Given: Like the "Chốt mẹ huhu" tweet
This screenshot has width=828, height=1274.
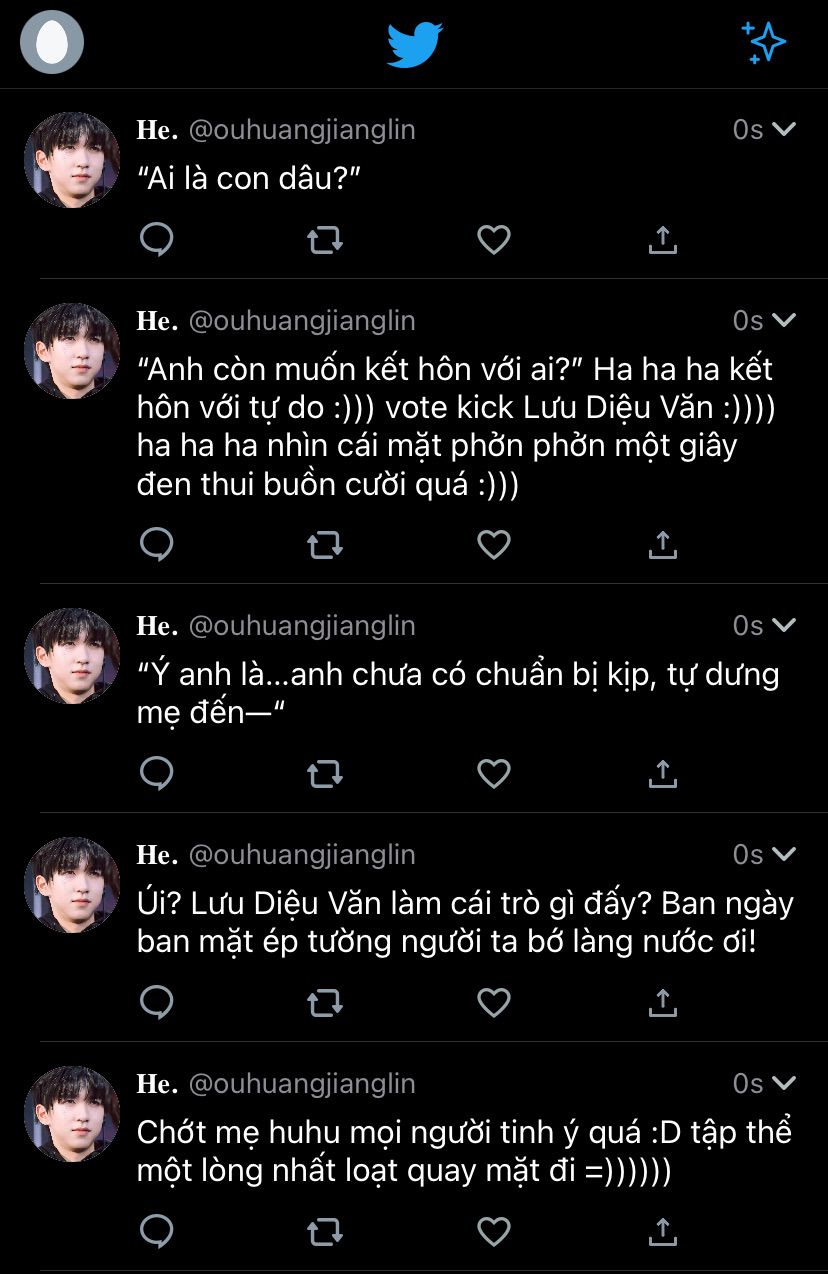Looking at the screenshot, I should [494, 1232].
